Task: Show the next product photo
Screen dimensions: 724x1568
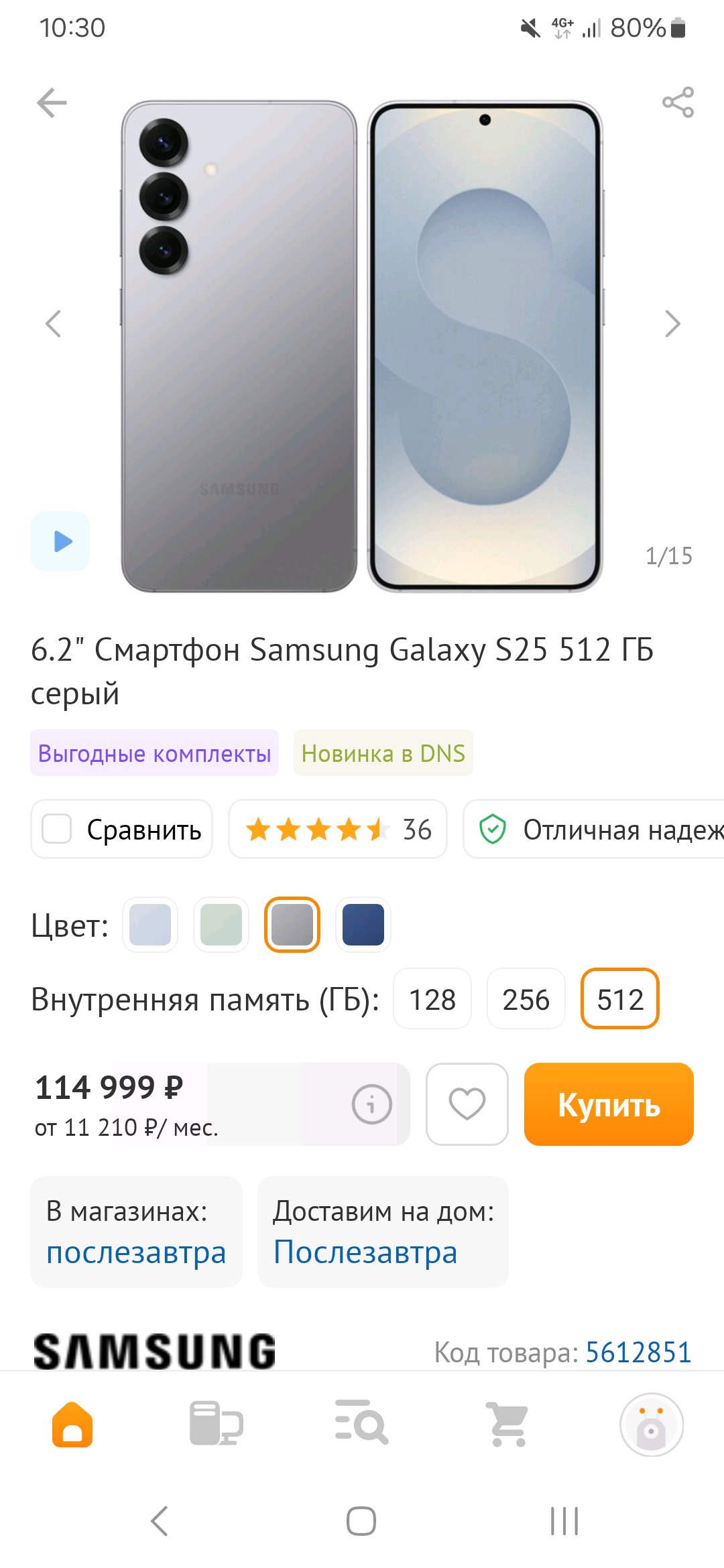Action: 672,324
